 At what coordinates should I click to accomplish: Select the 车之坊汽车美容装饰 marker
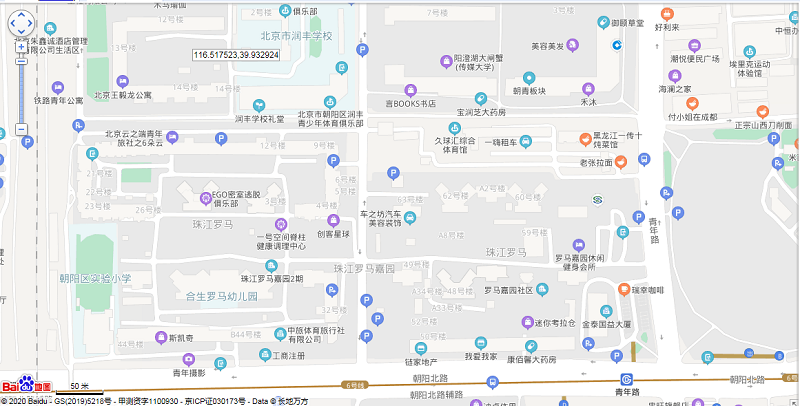[411, 215]
